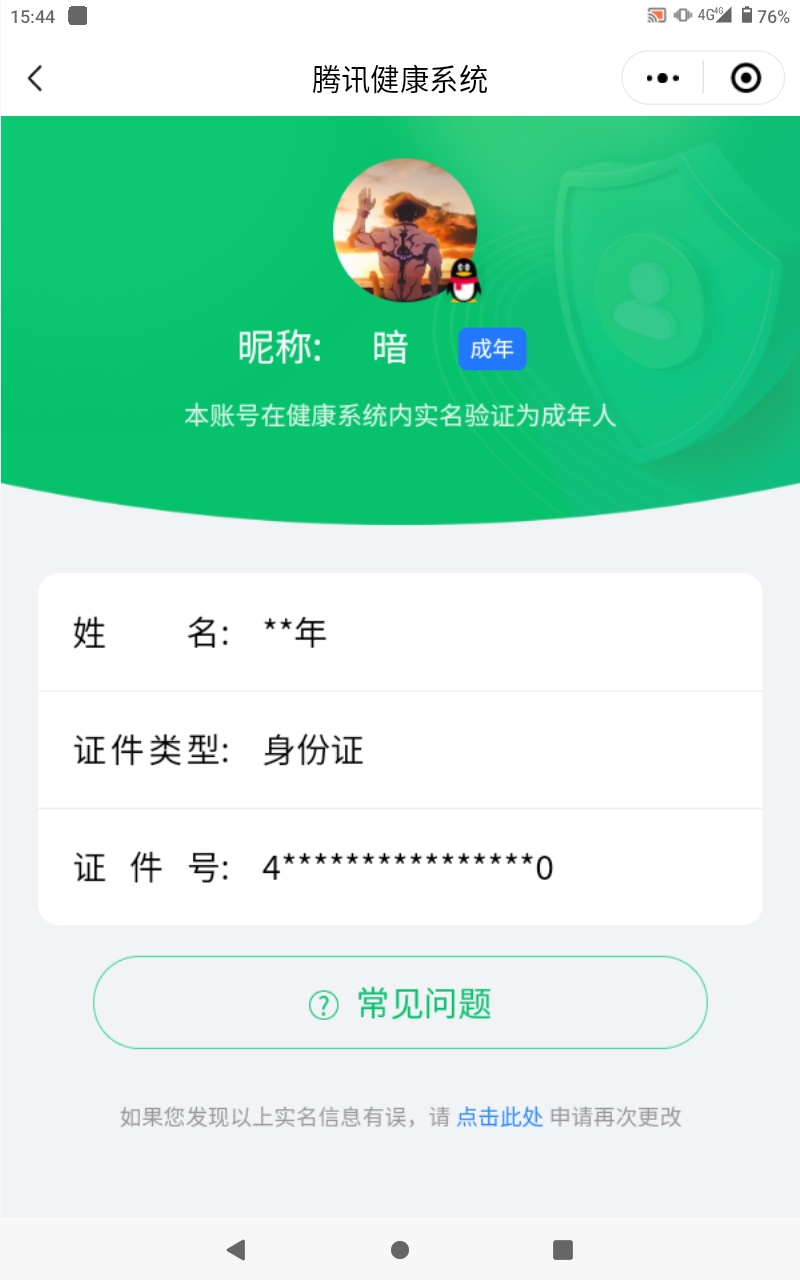Go back using the top-left arrow
Image resolution: width=800 pixels, height=1280 pixels.
[x=35, y=78]
